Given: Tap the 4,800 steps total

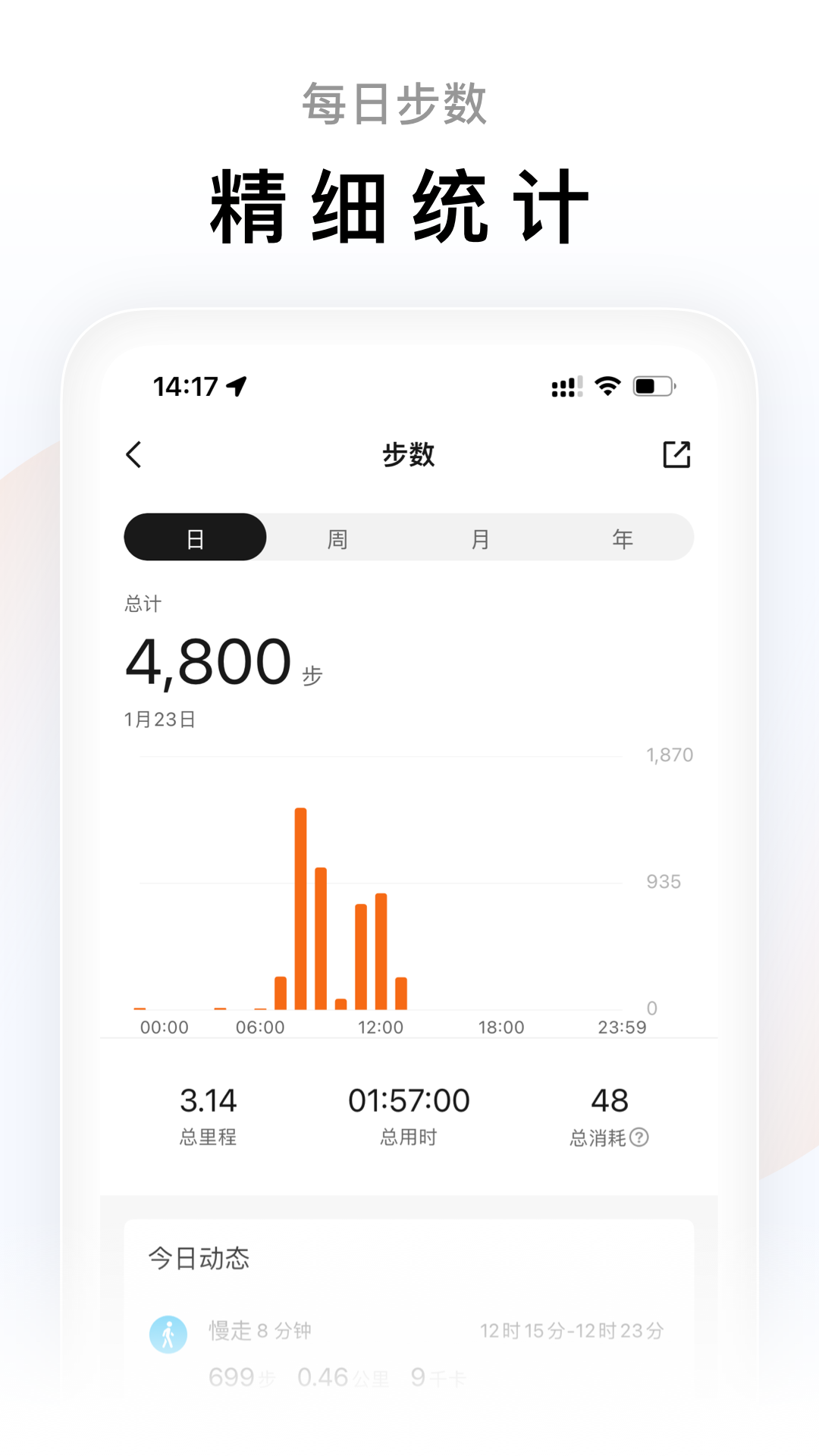Looking at the screenshot, I should tap(206, 662).
